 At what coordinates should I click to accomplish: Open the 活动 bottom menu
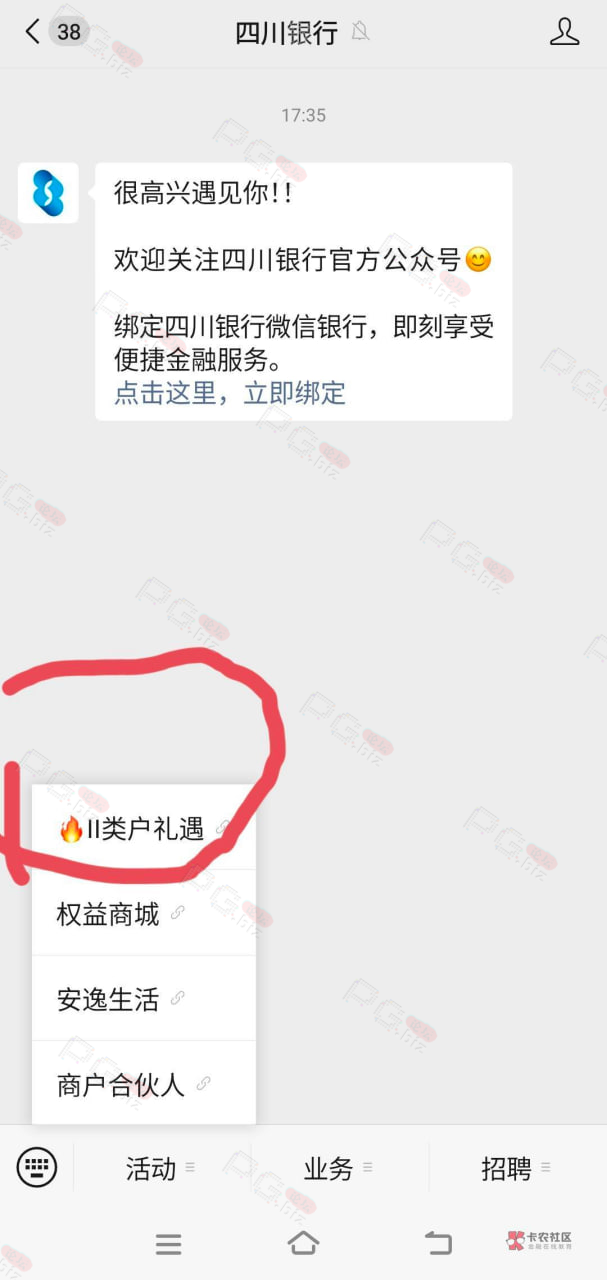pyautogui.click(x=161, y=1167)
